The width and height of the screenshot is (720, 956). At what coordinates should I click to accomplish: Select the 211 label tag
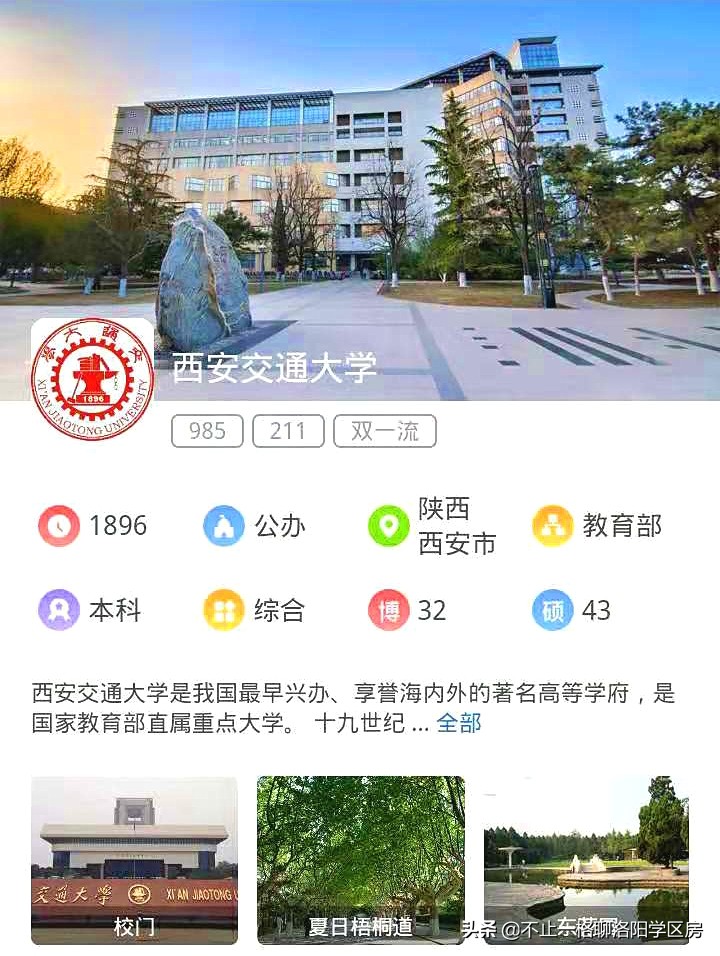click(x=289, y=431)
